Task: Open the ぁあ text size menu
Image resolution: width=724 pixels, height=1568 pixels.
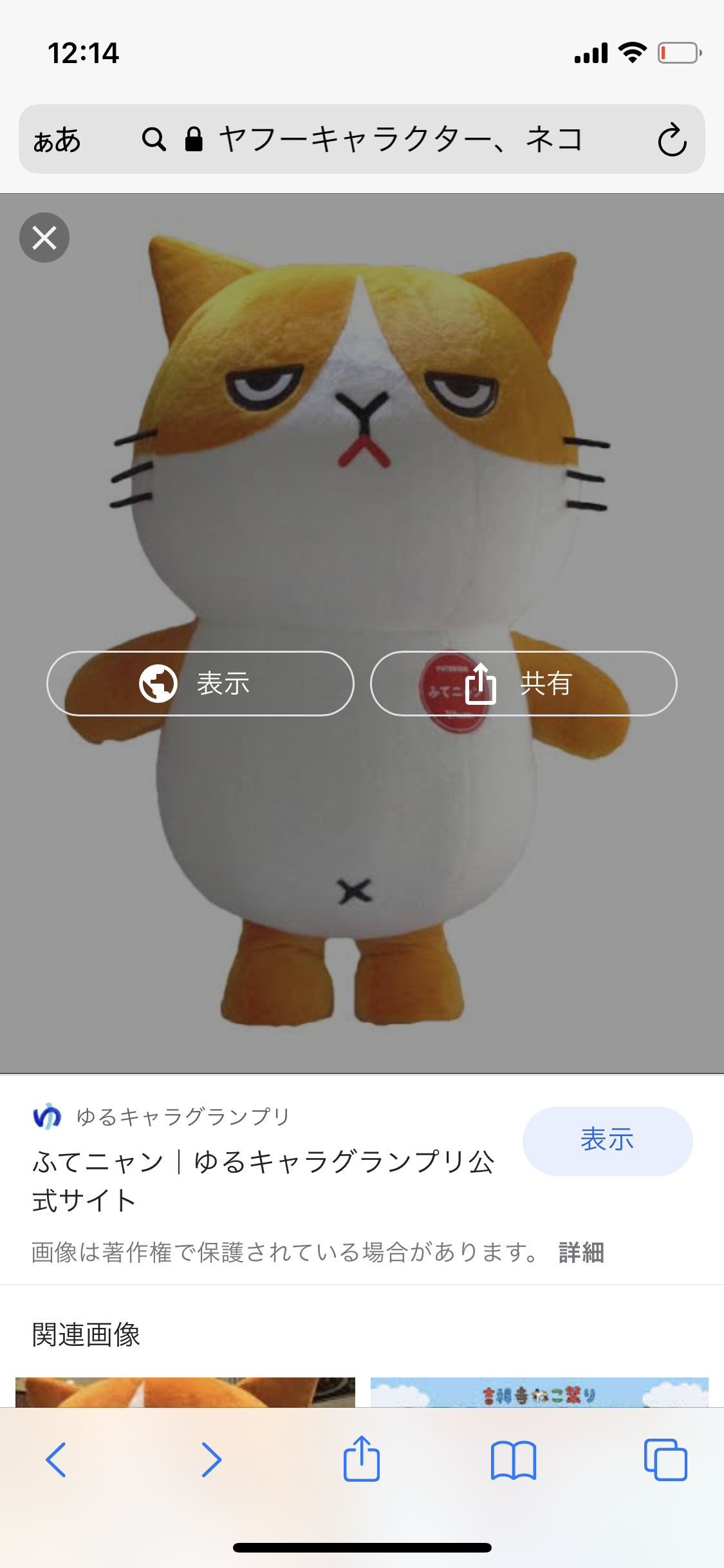Action: click(57, 140)
